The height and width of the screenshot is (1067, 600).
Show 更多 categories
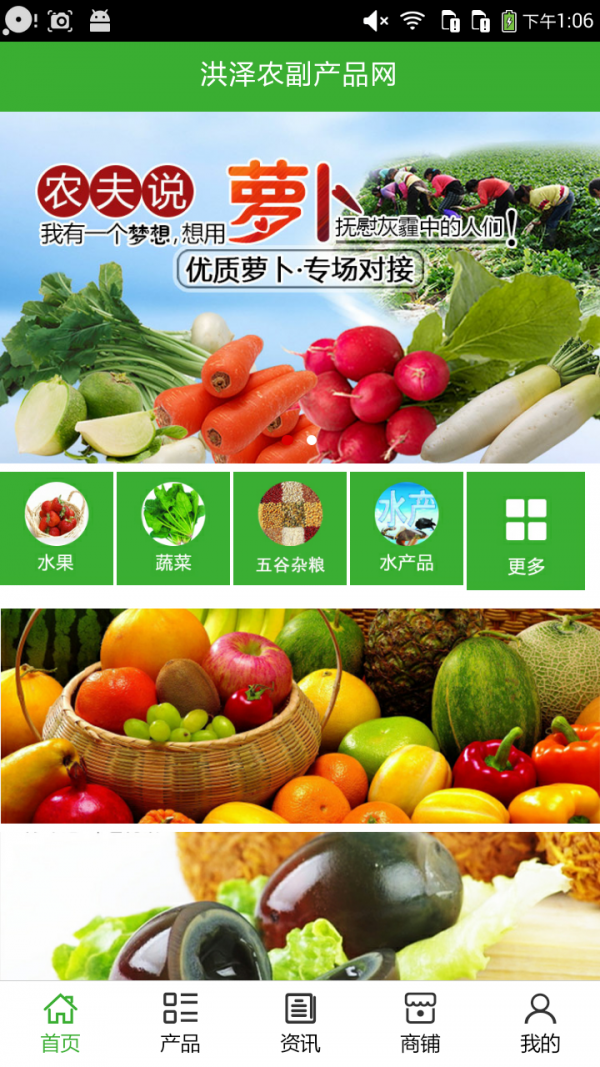point(525,532)
